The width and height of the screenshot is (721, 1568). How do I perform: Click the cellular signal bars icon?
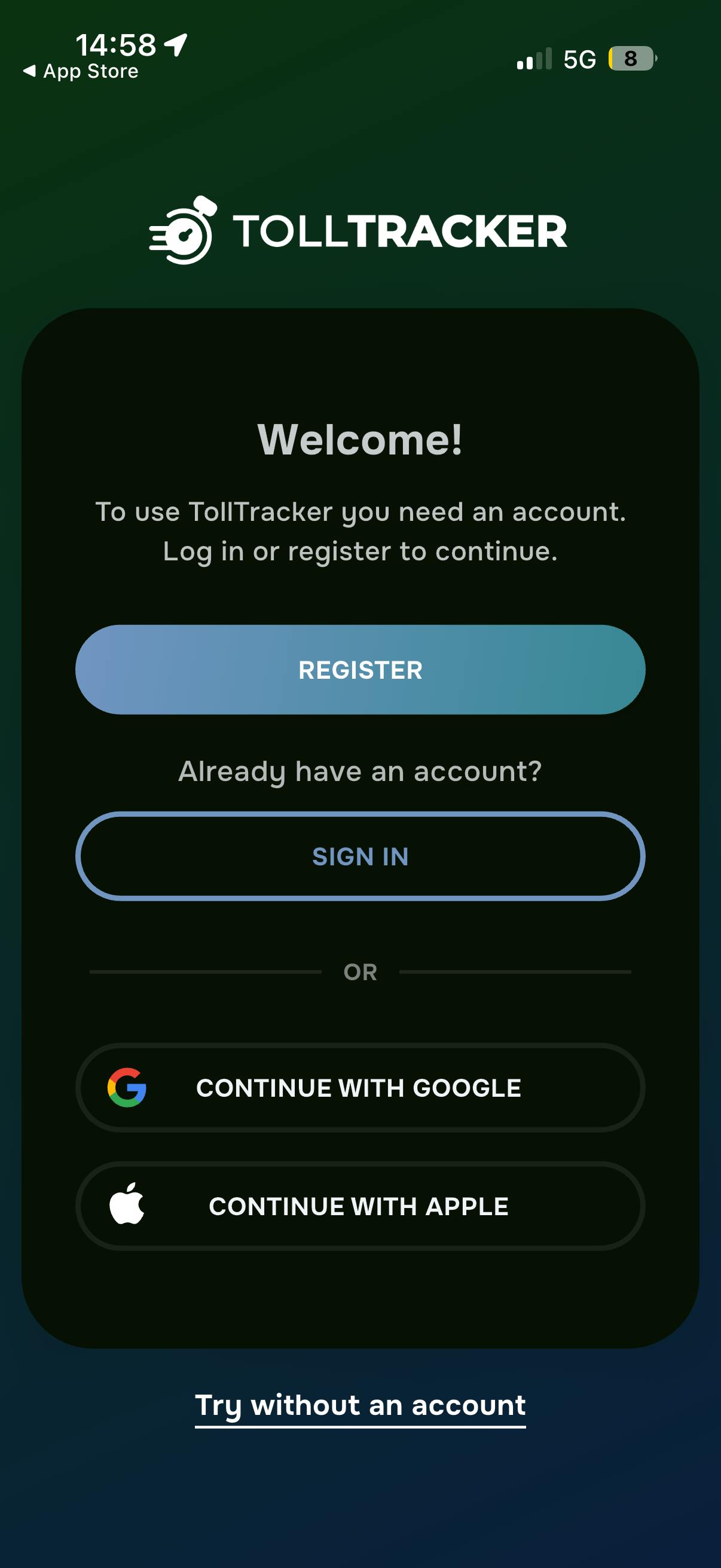click(x=533, y=58)
